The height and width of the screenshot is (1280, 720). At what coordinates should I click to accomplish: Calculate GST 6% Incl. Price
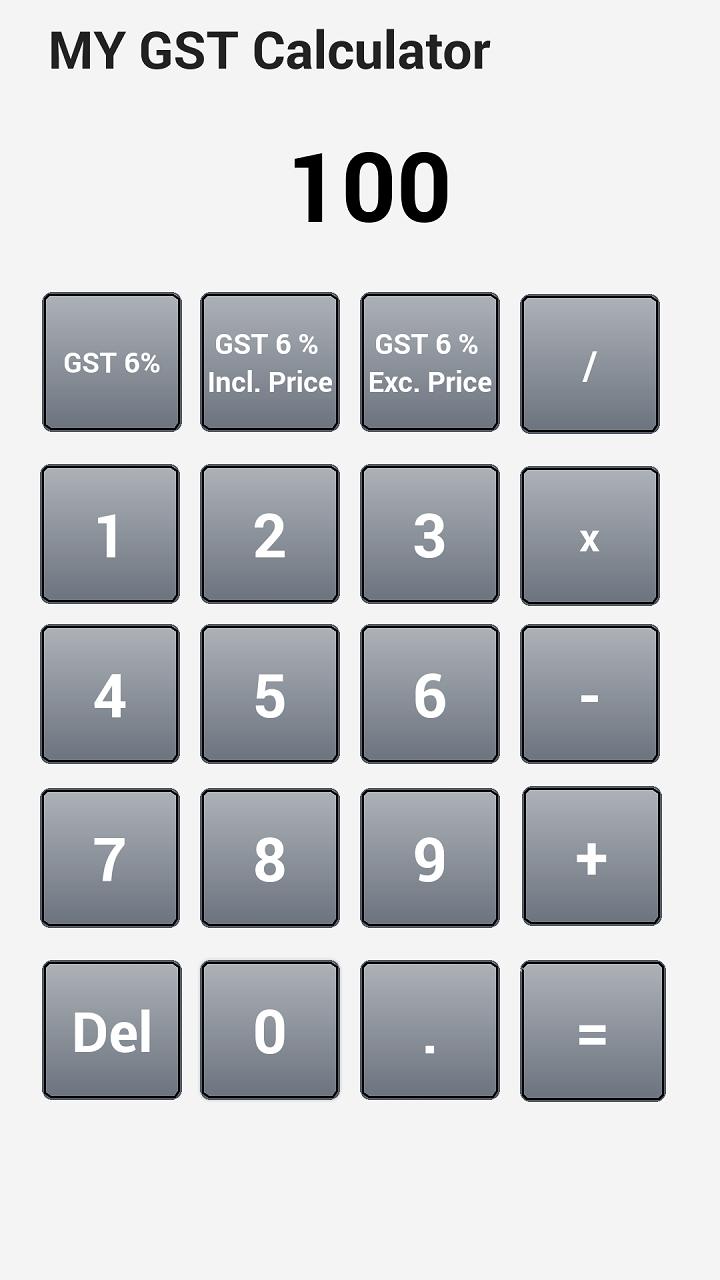pyautogui.click(x=268, y=362)
